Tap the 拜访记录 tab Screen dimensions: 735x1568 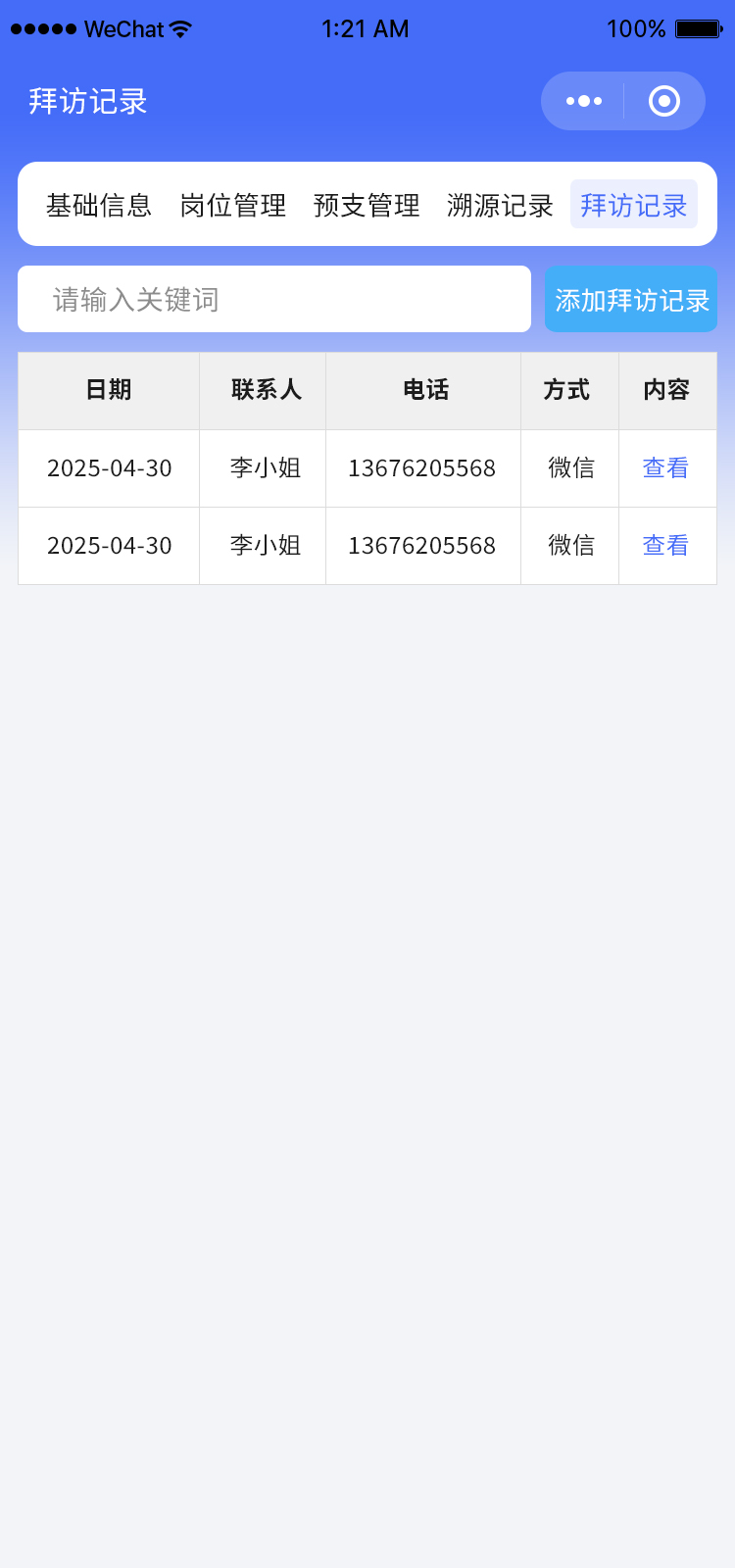pyautogui.click(x=634, y=205)
